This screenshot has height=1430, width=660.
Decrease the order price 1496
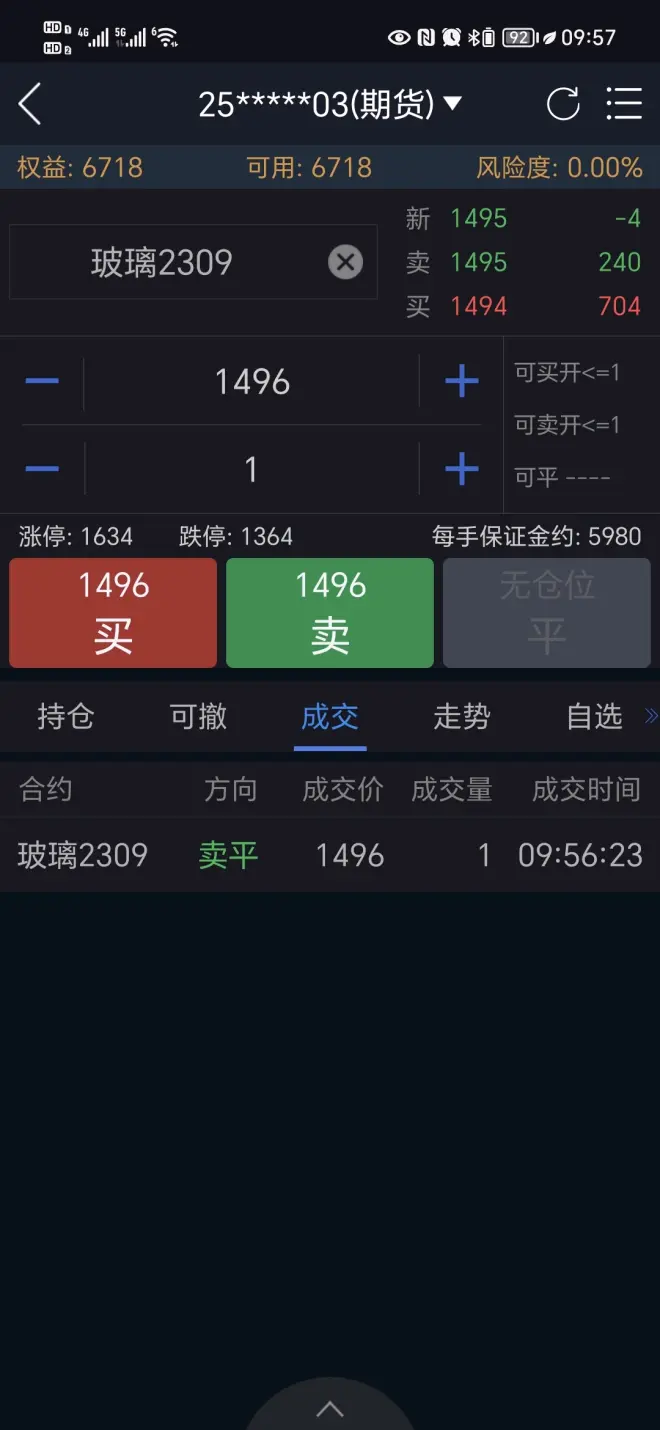point(42,381)
